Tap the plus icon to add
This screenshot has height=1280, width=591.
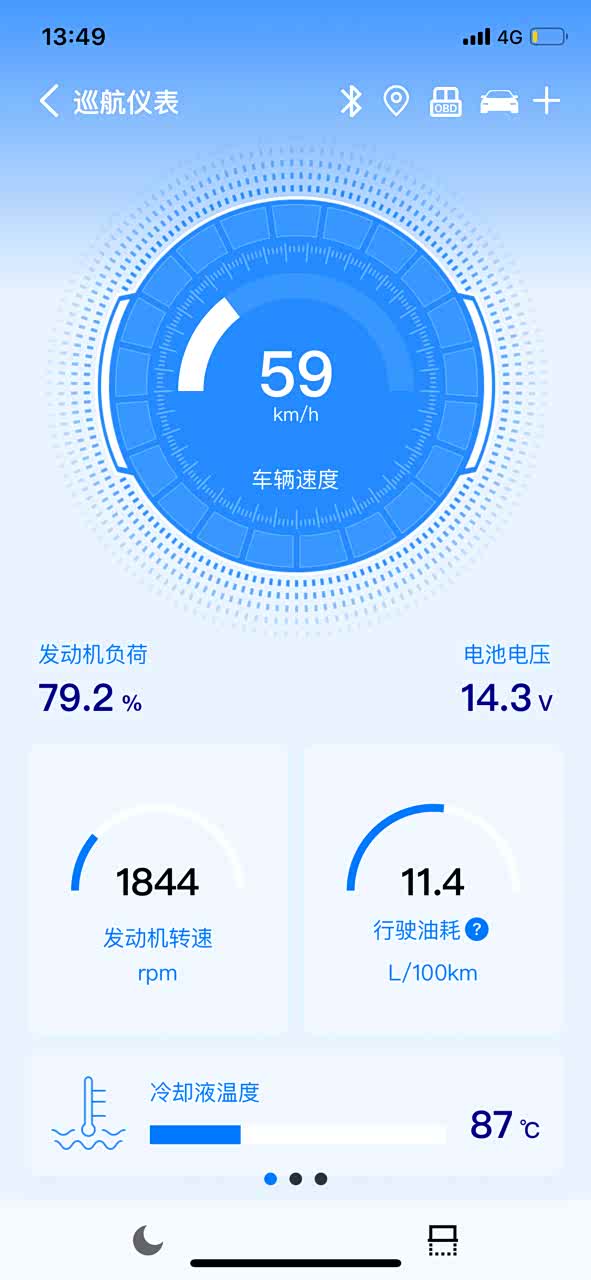[546, 101]
